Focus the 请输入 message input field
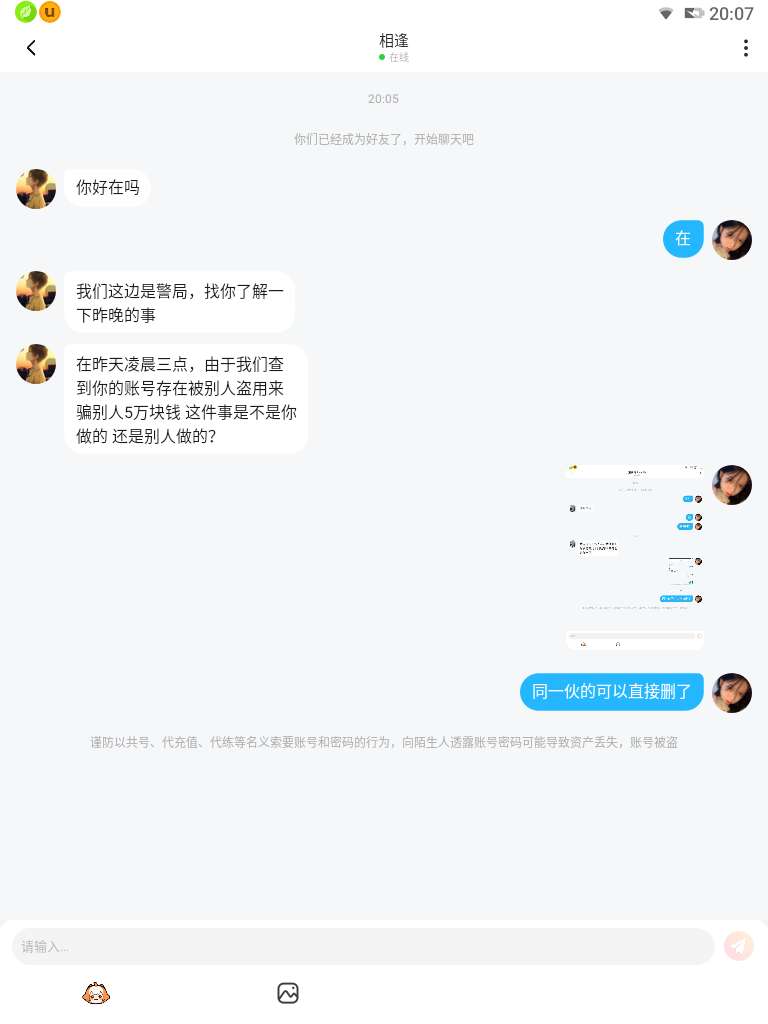 pyautogui.click(x=362, y=946)
